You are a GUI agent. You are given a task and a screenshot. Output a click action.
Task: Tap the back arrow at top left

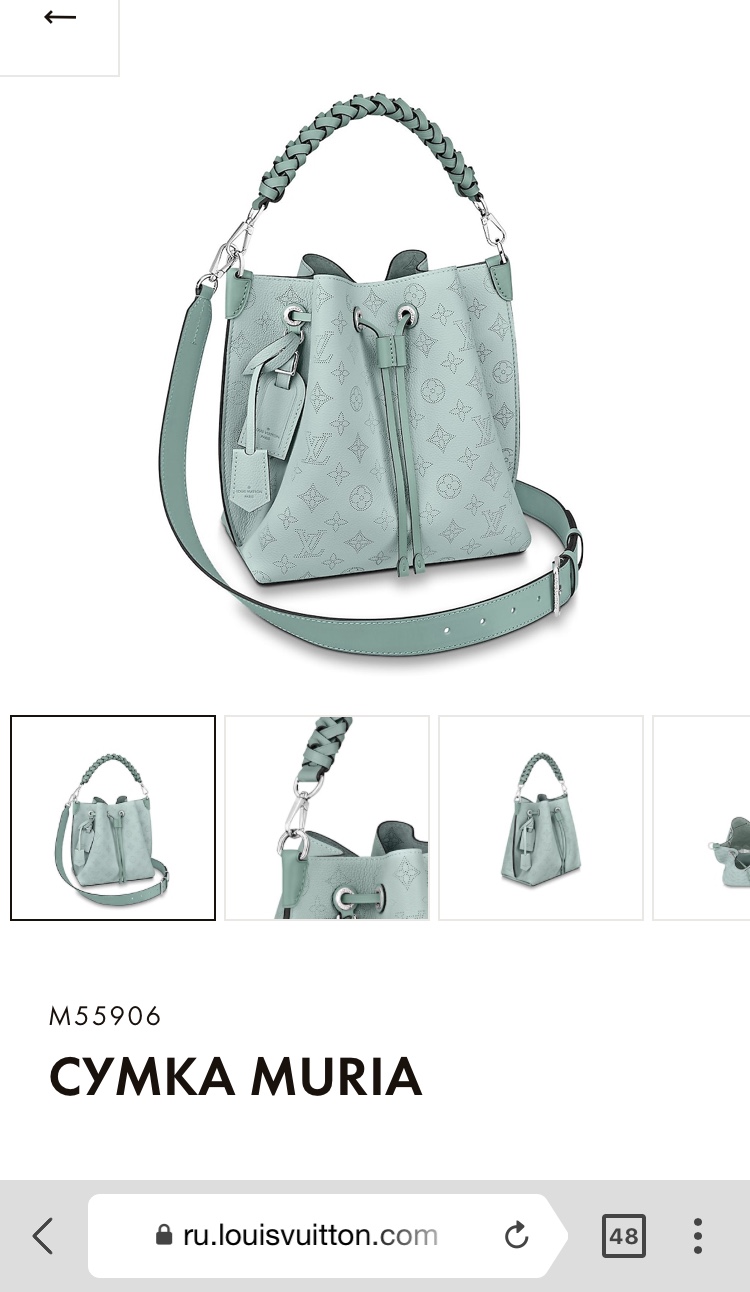(x=60, y=18)
